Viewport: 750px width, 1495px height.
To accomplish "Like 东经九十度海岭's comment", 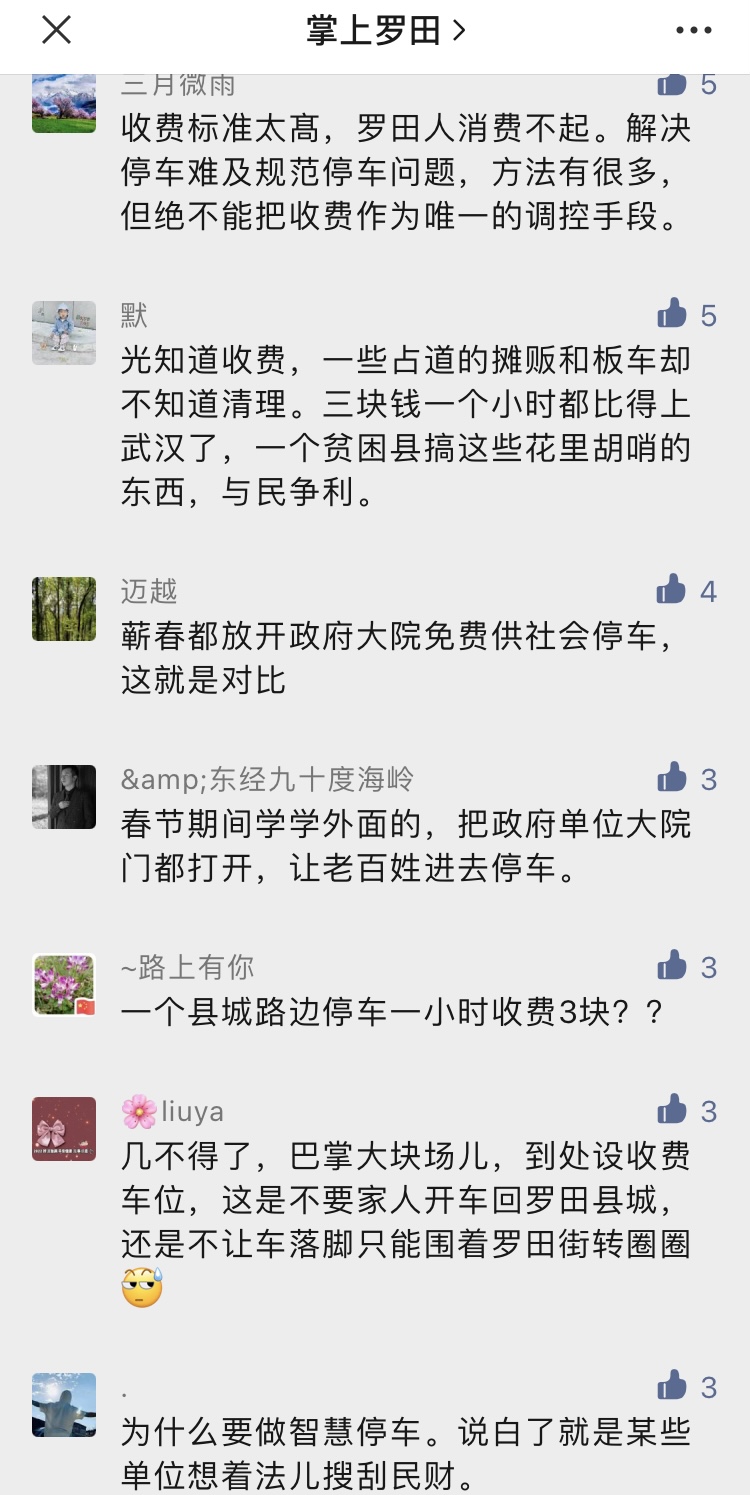I will click(672, 778).
